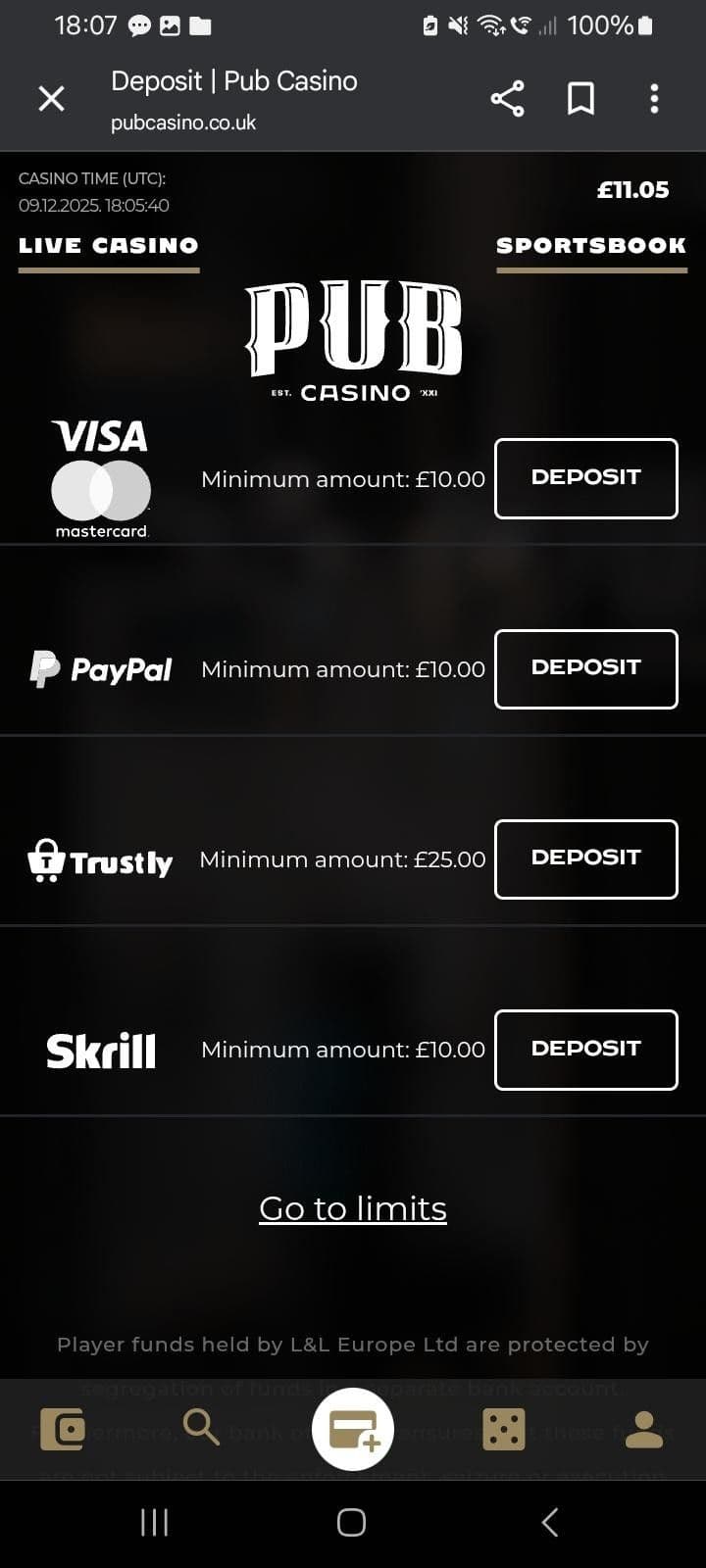Tap the center deposit card button
Screen dimensions: 706x1568
(353, 1429)
